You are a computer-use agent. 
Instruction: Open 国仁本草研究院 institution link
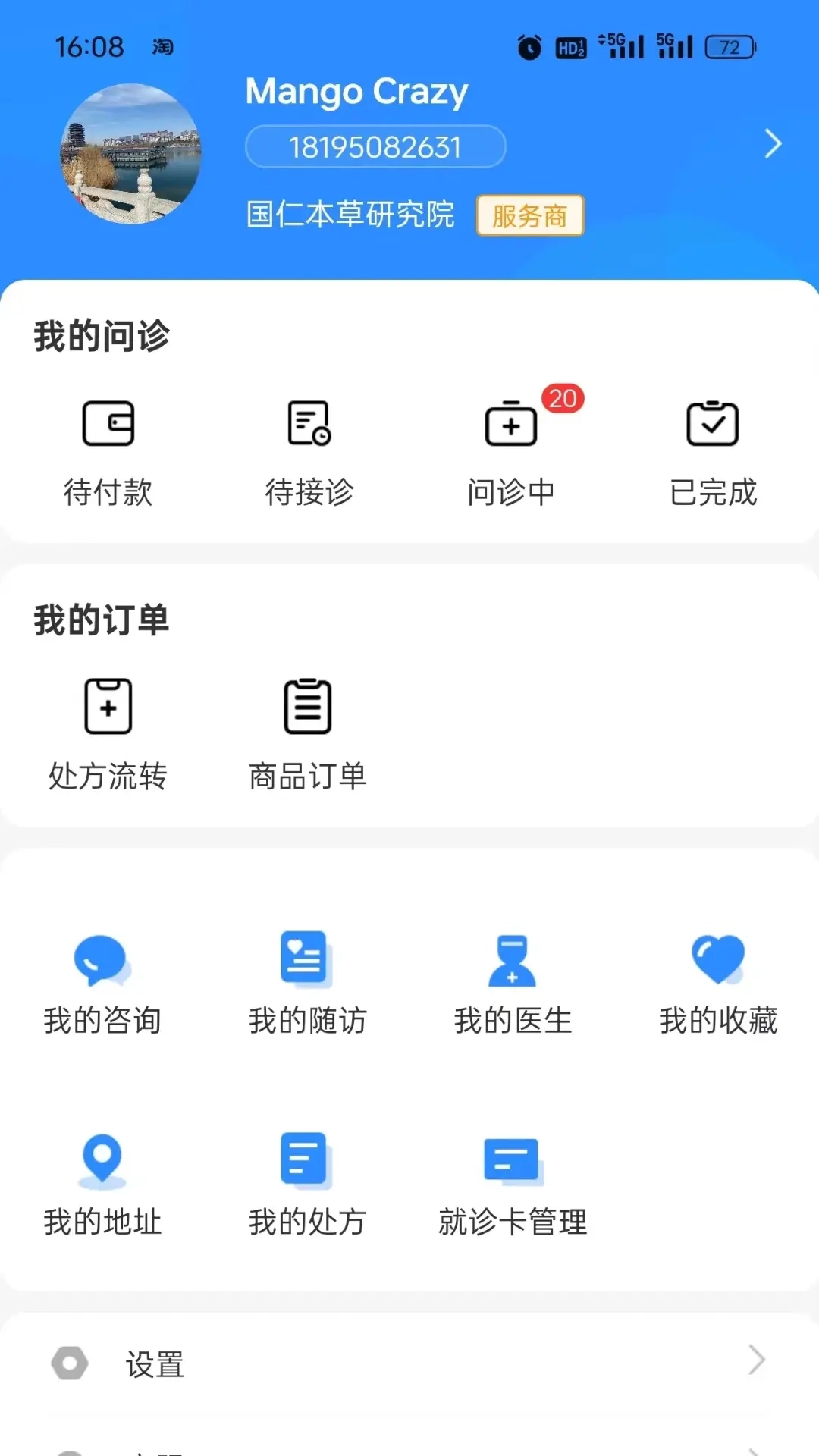(350, 215)
